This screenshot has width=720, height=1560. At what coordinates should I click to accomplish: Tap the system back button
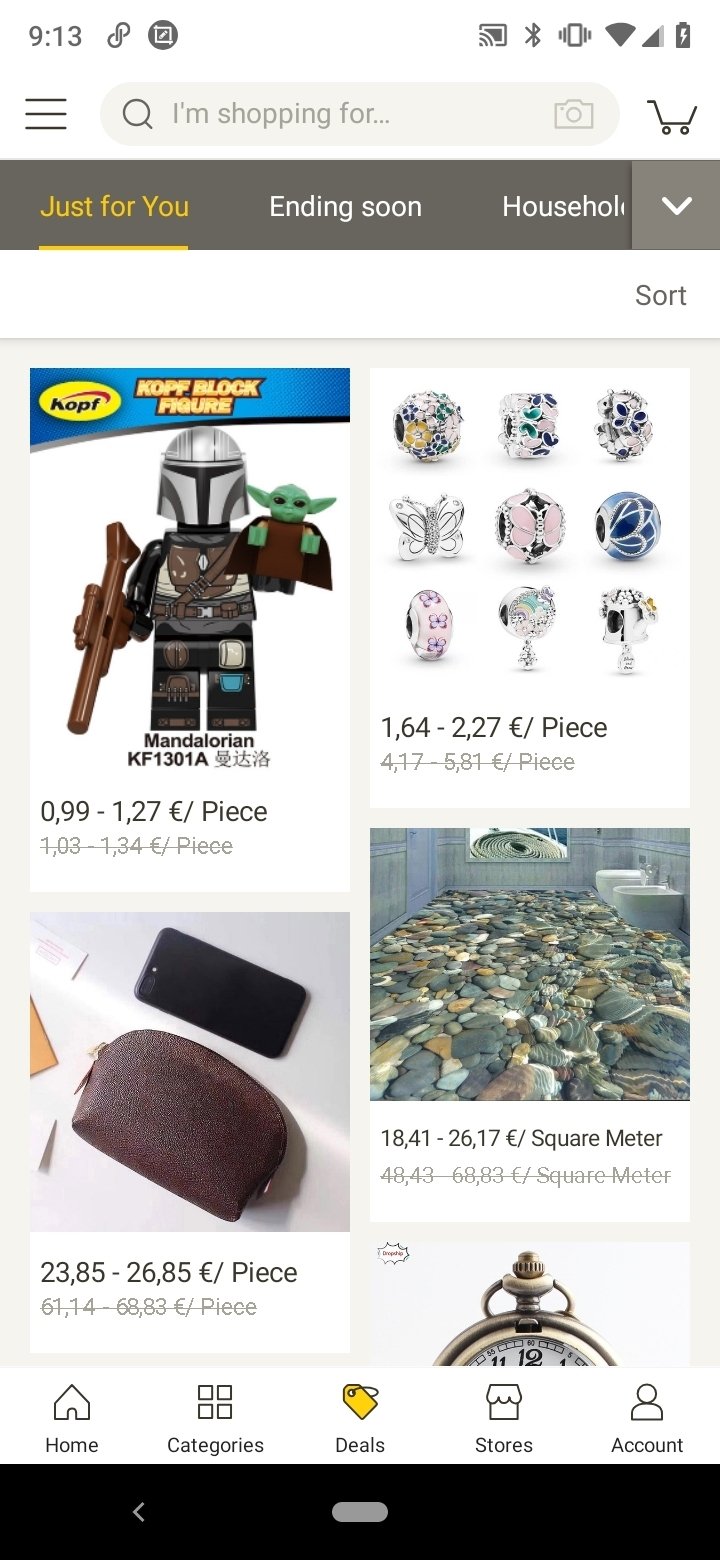point(139,1512)
